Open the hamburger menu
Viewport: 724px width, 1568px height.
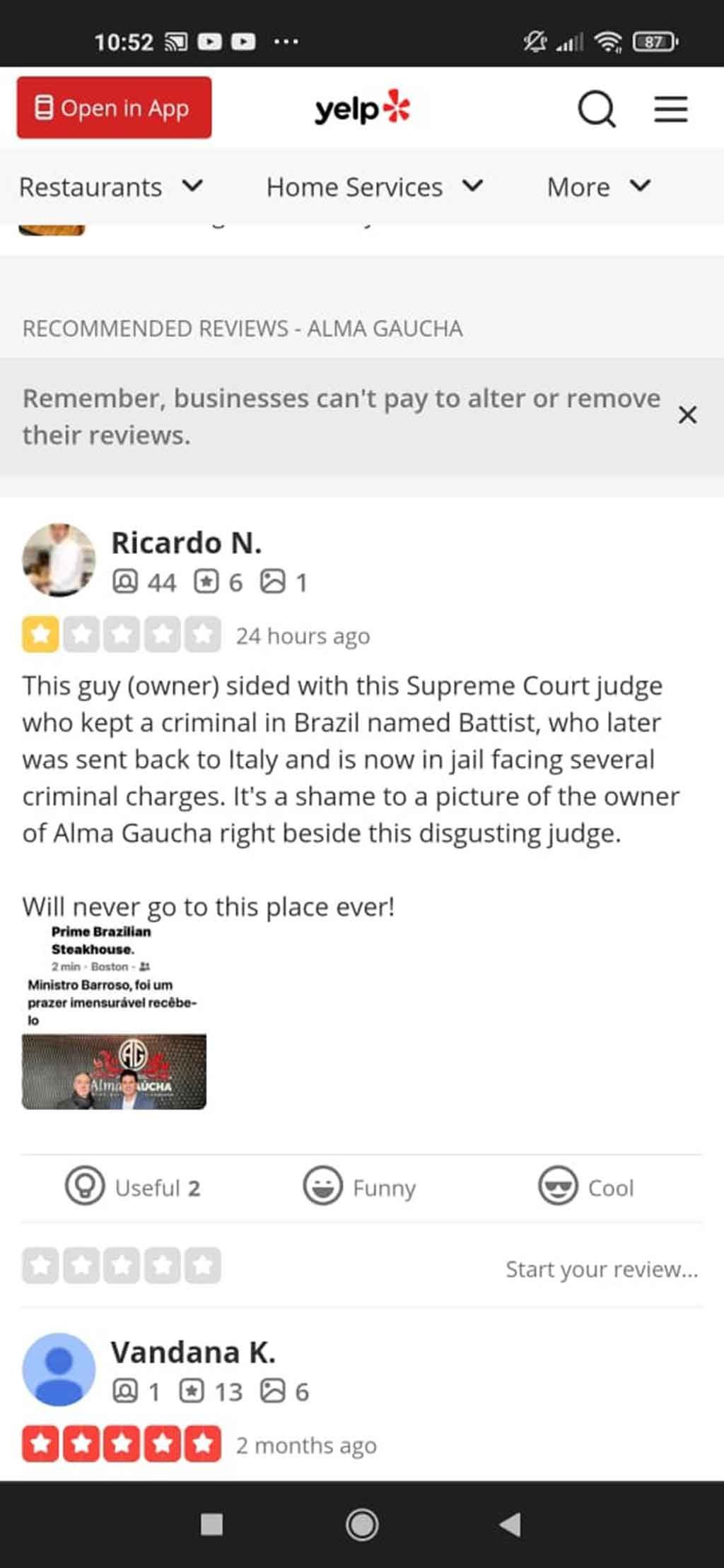[x=670, y=109]
